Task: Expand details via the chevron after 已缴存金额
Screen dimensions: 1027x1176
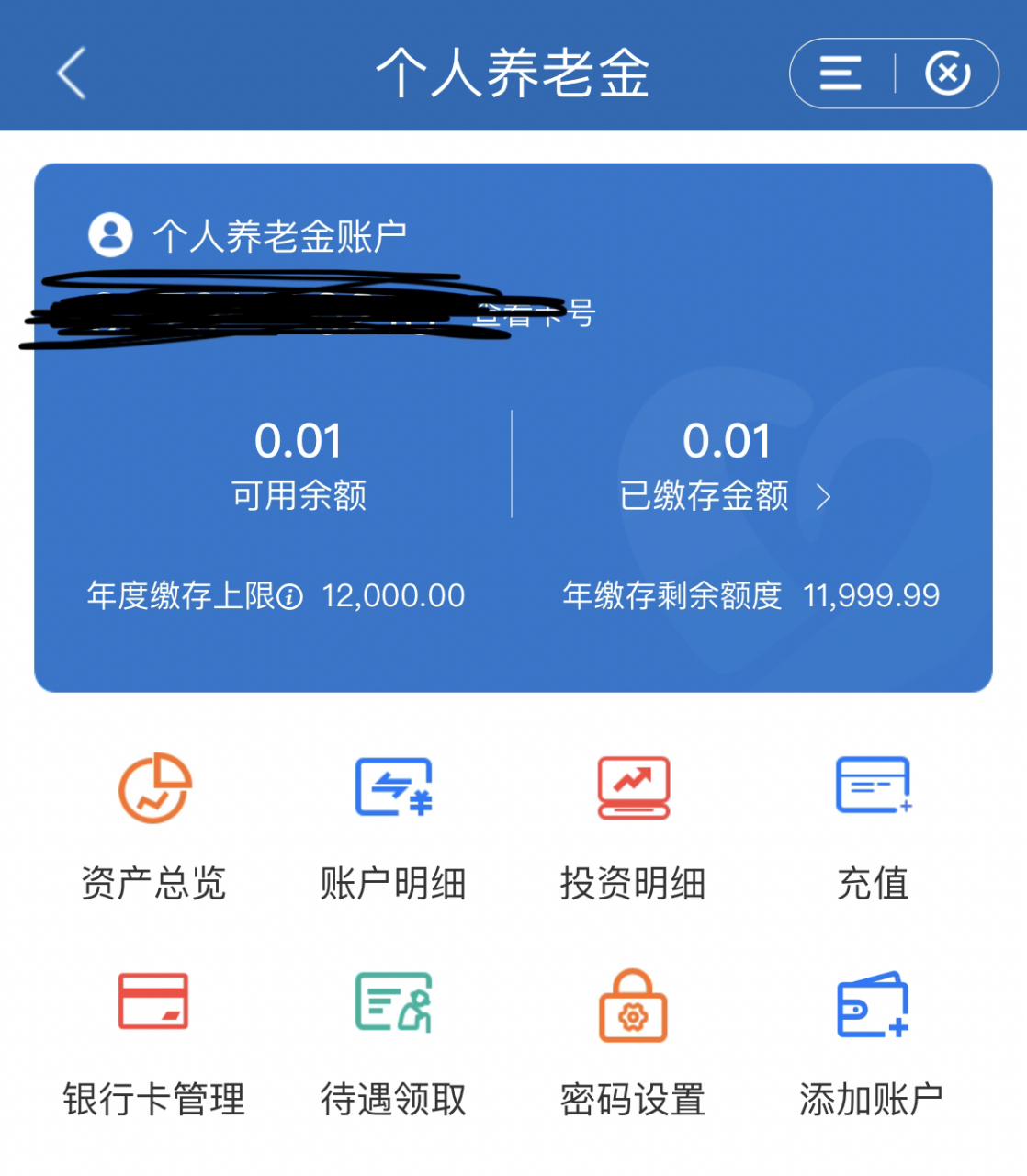Action: click(x=825, y=496)
